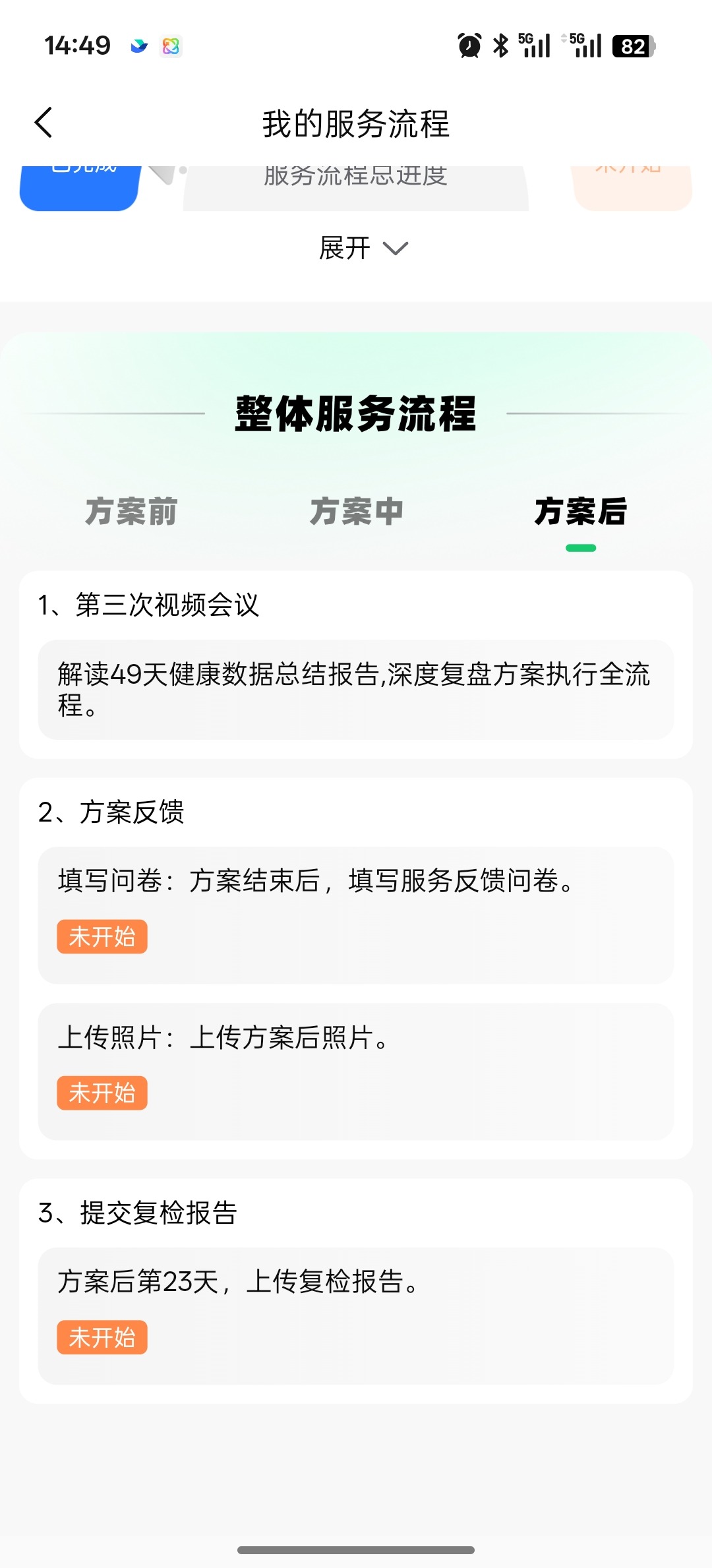Tap 未开始 badge under the questionnaire item
The width and height of the screenshot is (712, 1568).
102,936
